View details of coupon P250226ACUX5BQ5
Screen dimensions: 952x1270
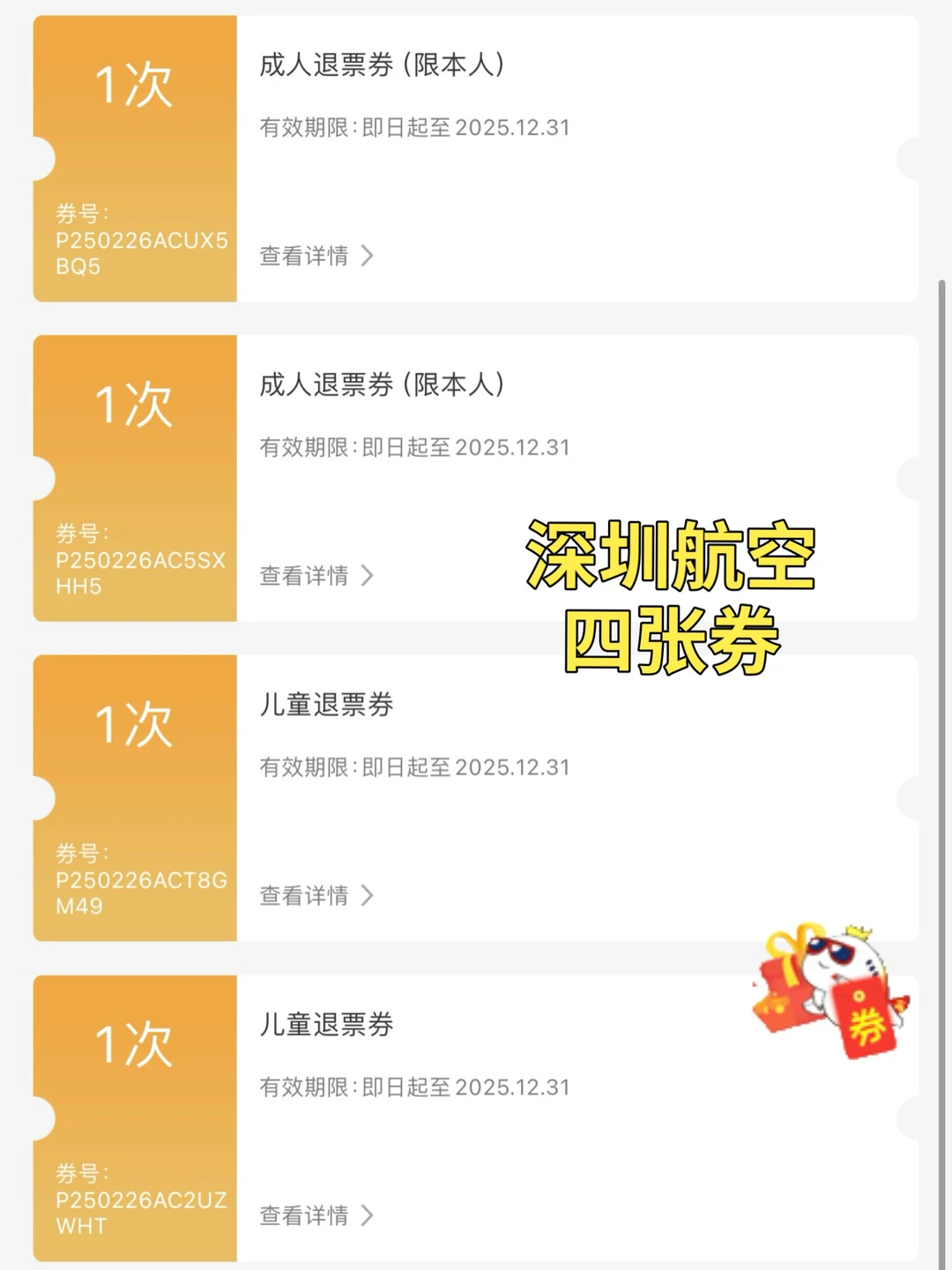click(x=316, y=256)
